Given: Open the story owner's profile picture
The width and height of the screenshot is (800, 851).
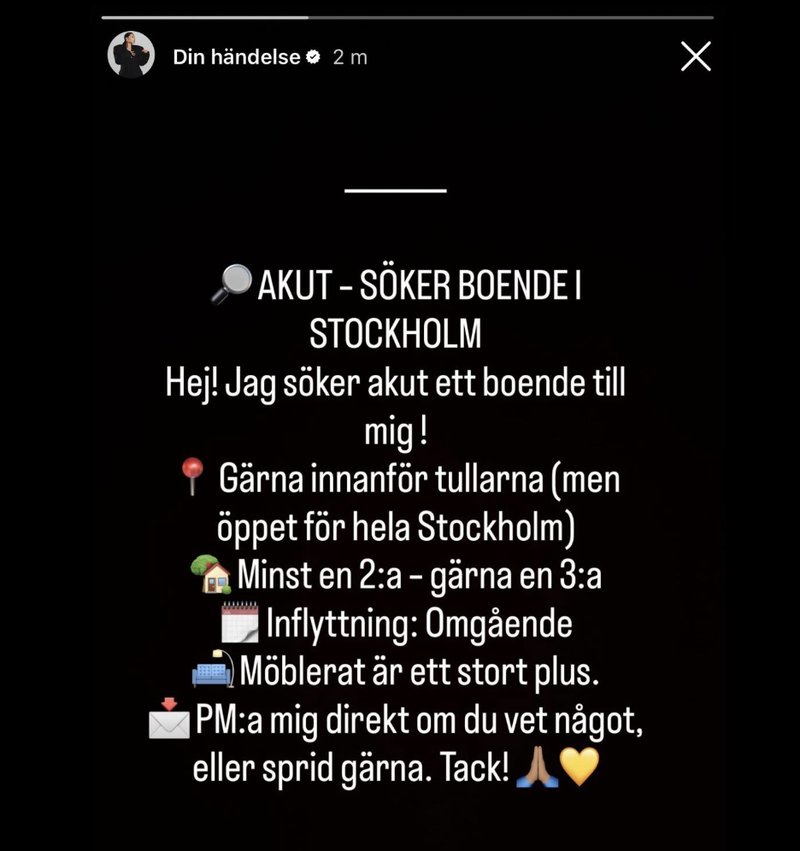Looking at the screenshot, I should pos(131,55).
